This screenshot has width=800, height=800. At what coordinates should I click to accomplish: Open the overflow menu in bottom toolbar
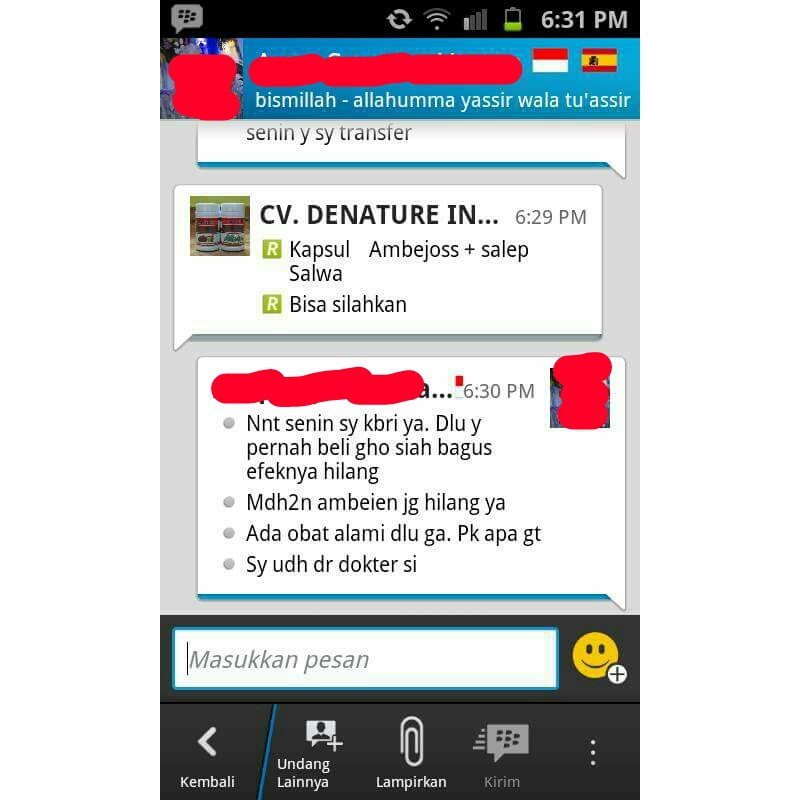(x=593, y=752)
